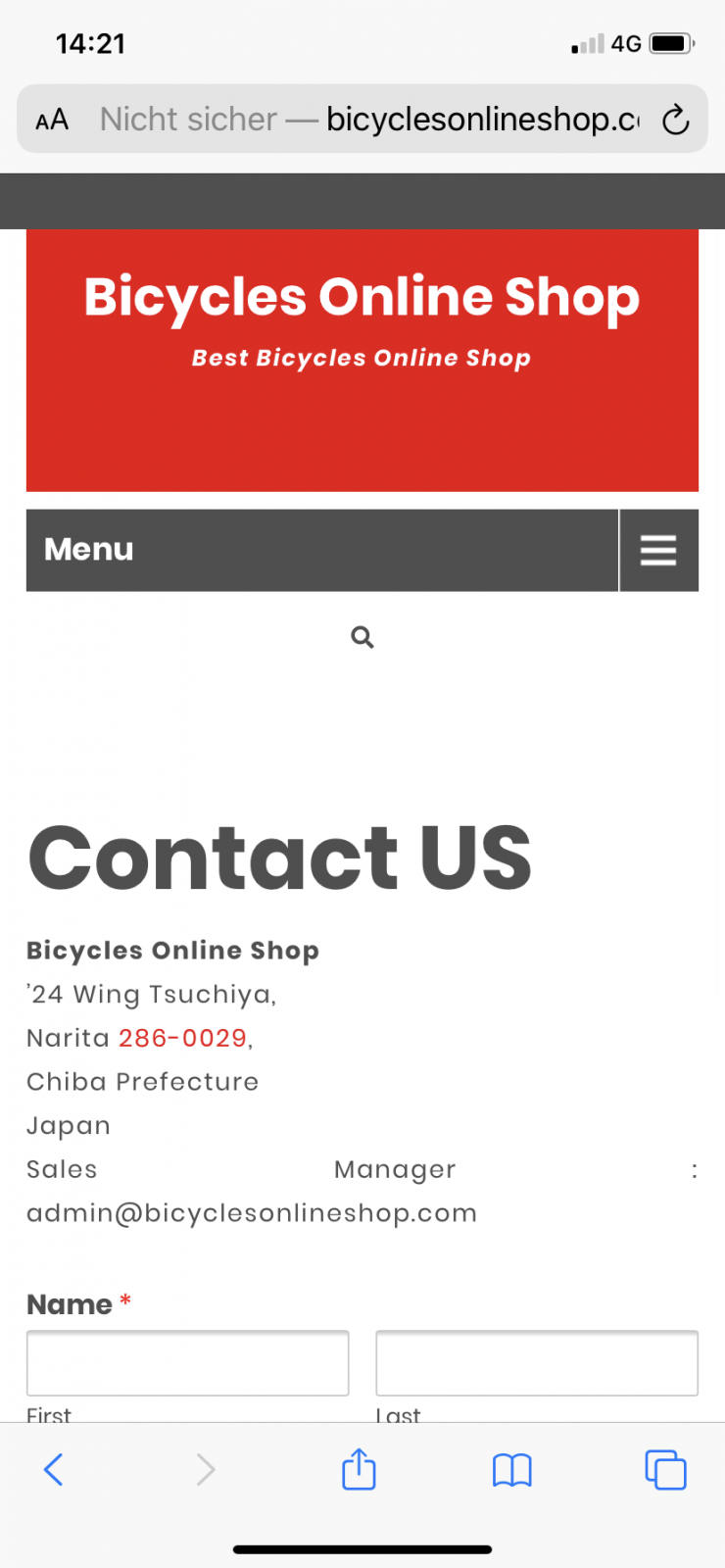
Task: Focus the Last name field
Action: 536,1363
